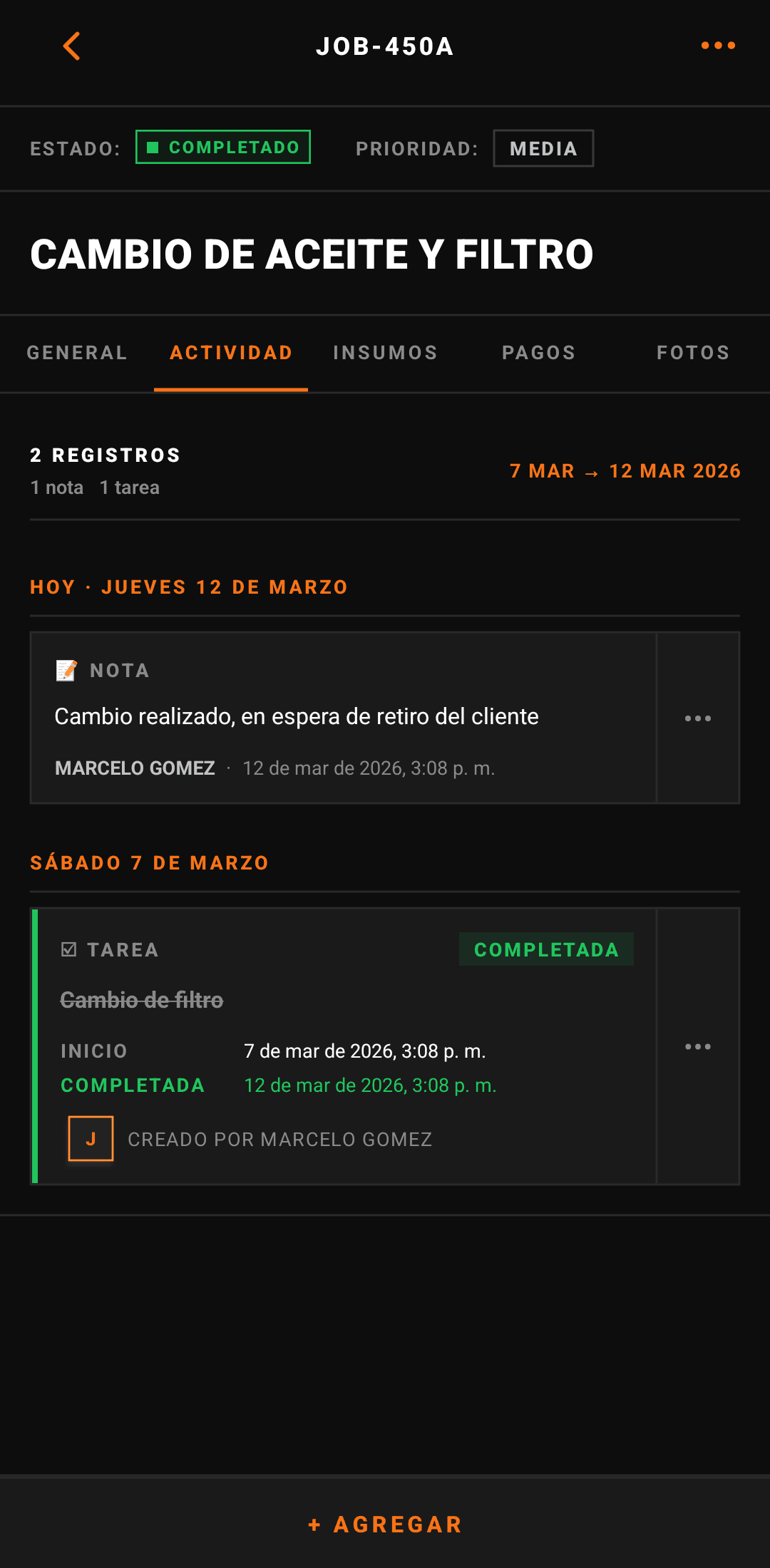This screenshot has width=770, height=1568.
Task: Tap the green progress bar beside the task card
Action: [34, 1043]
